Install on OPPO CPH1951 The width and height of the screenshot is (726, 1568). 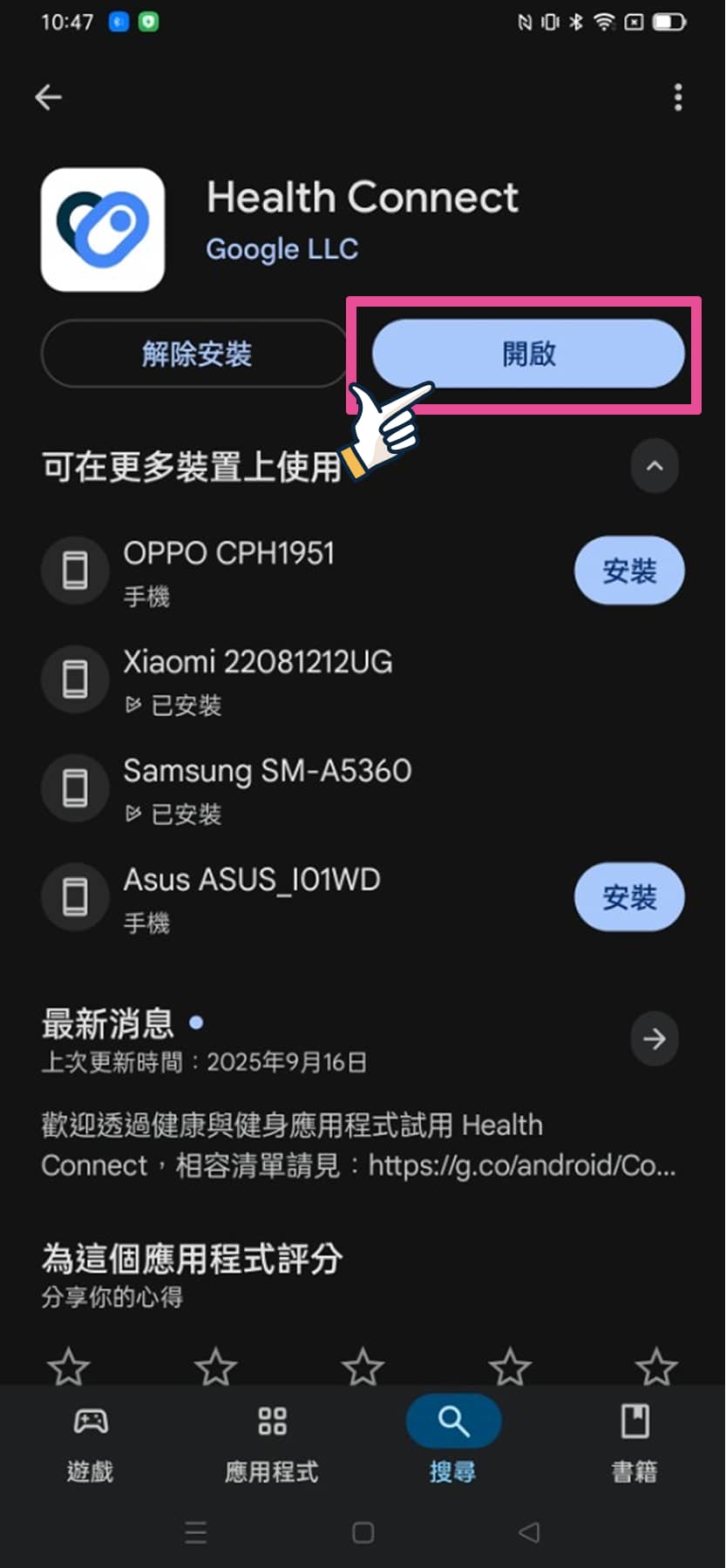[629, 571]
